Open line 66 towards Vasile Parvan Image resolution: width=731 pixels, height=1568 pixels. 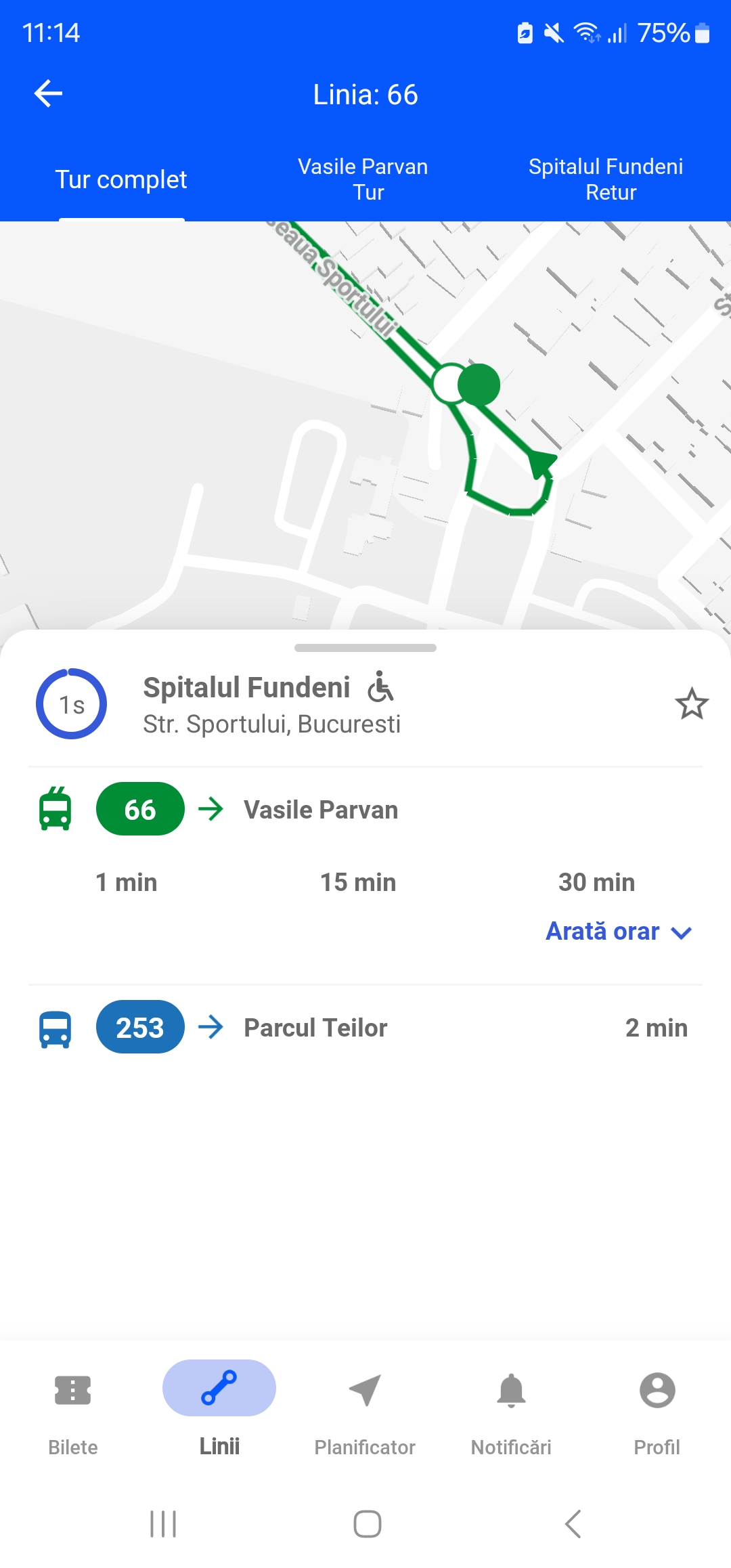365,809
